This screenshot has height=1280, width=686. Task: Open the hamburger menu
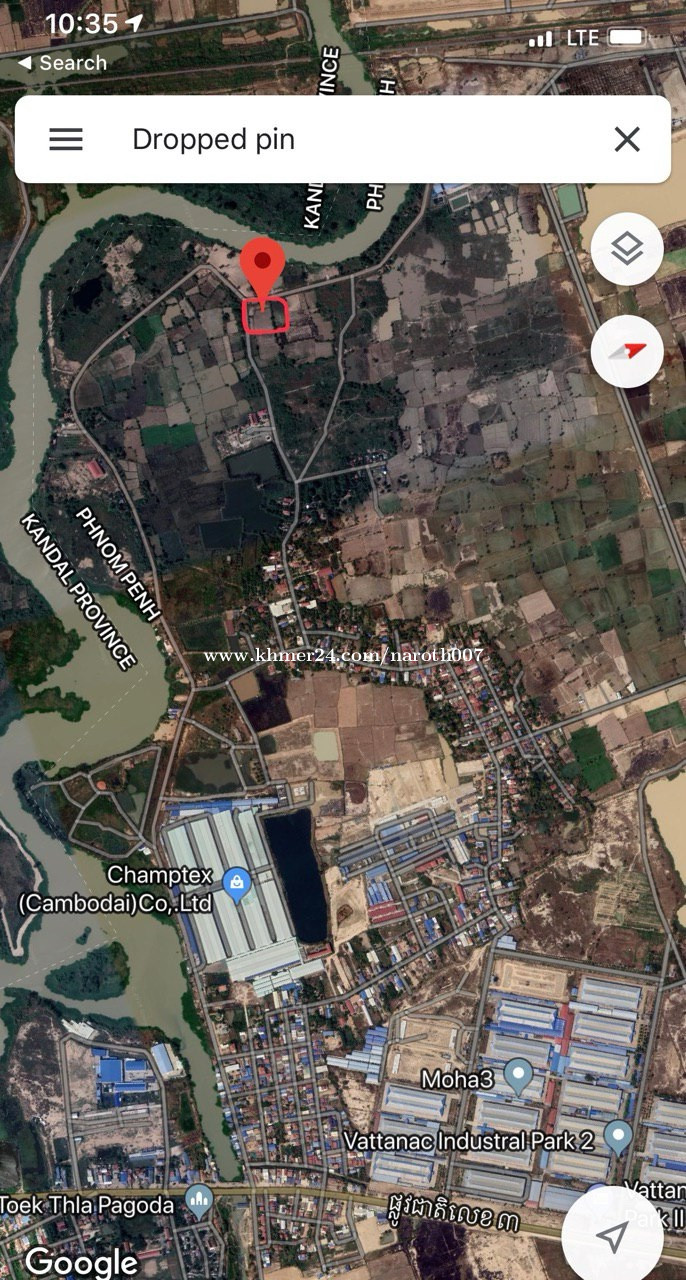point(66,139)
